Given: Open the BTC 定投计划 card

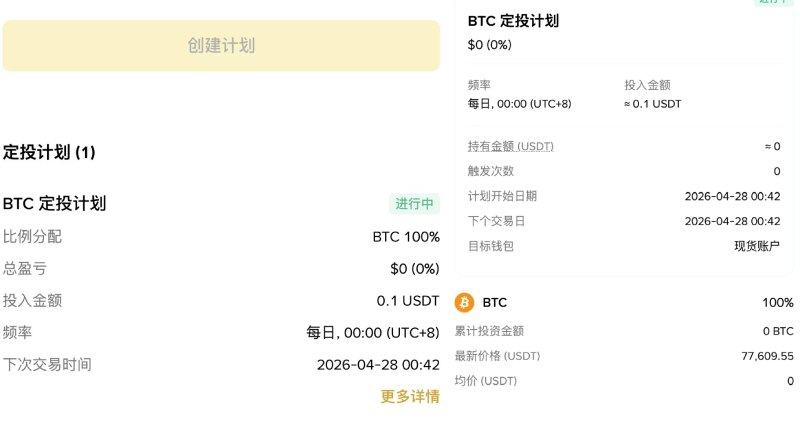Looking at the screenshot, I should pos(55,204).
